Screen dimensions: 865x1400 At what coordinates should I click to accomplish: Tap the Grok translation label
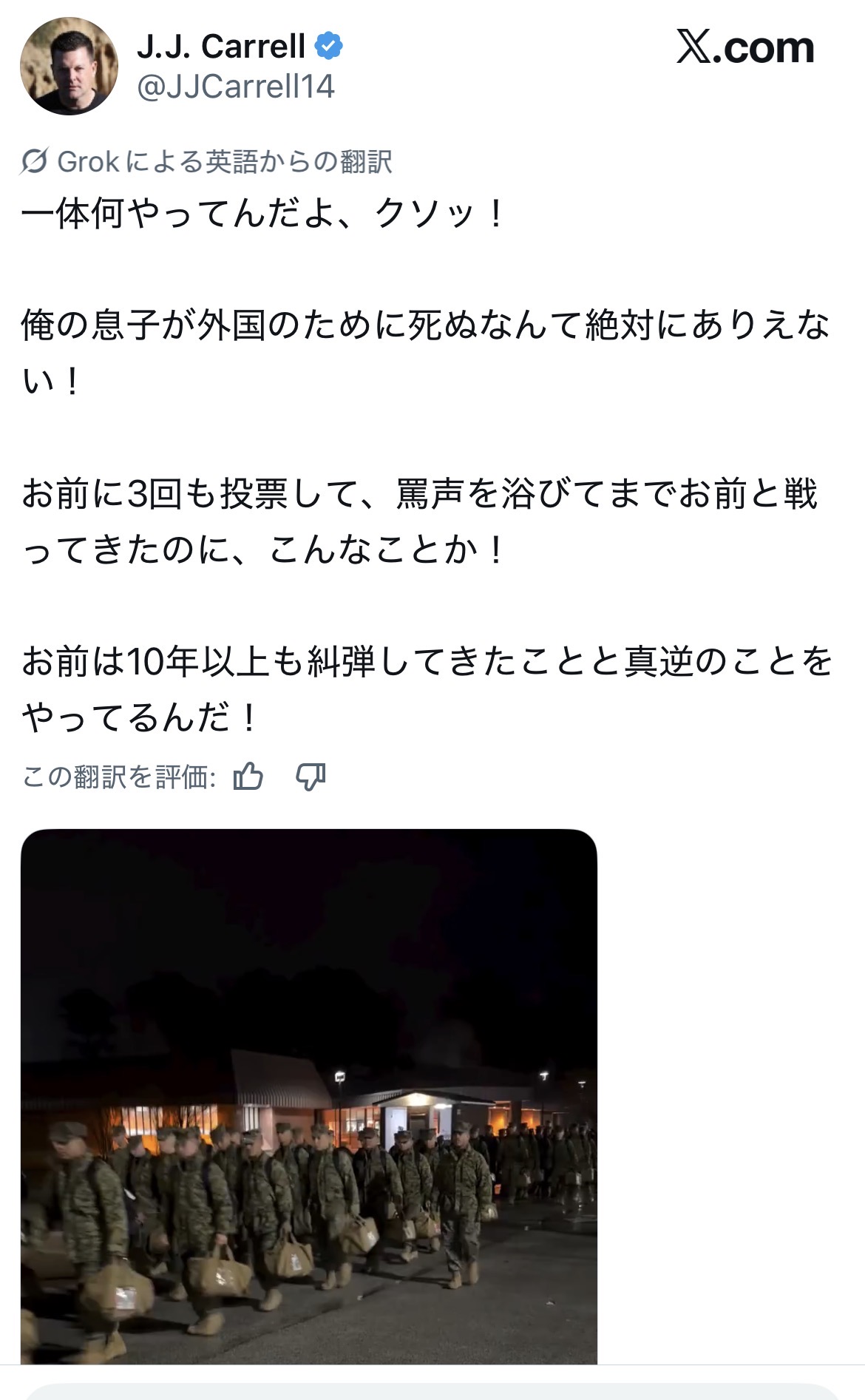[x=207, y=161]
